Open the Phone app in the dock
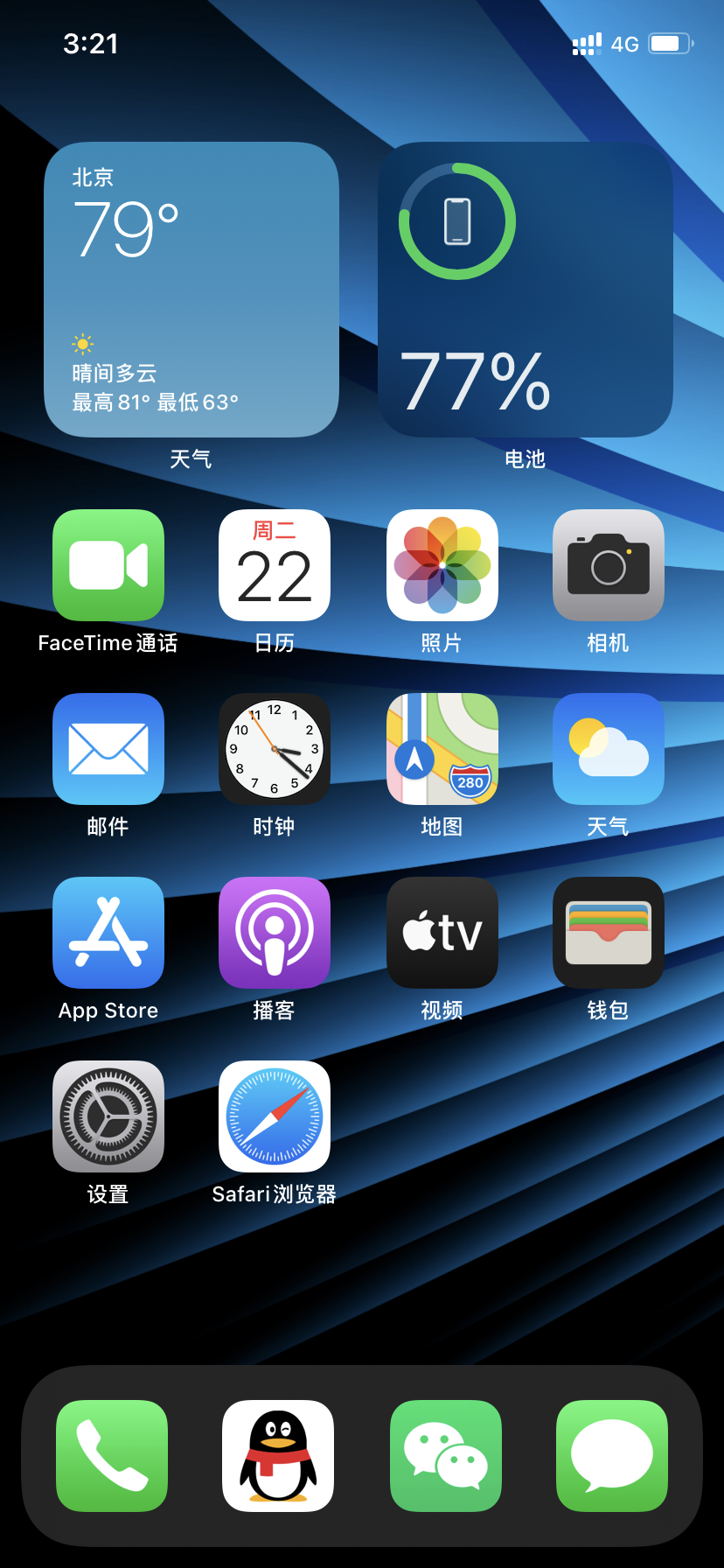The image size is (724, 1568). point(112,1456)
